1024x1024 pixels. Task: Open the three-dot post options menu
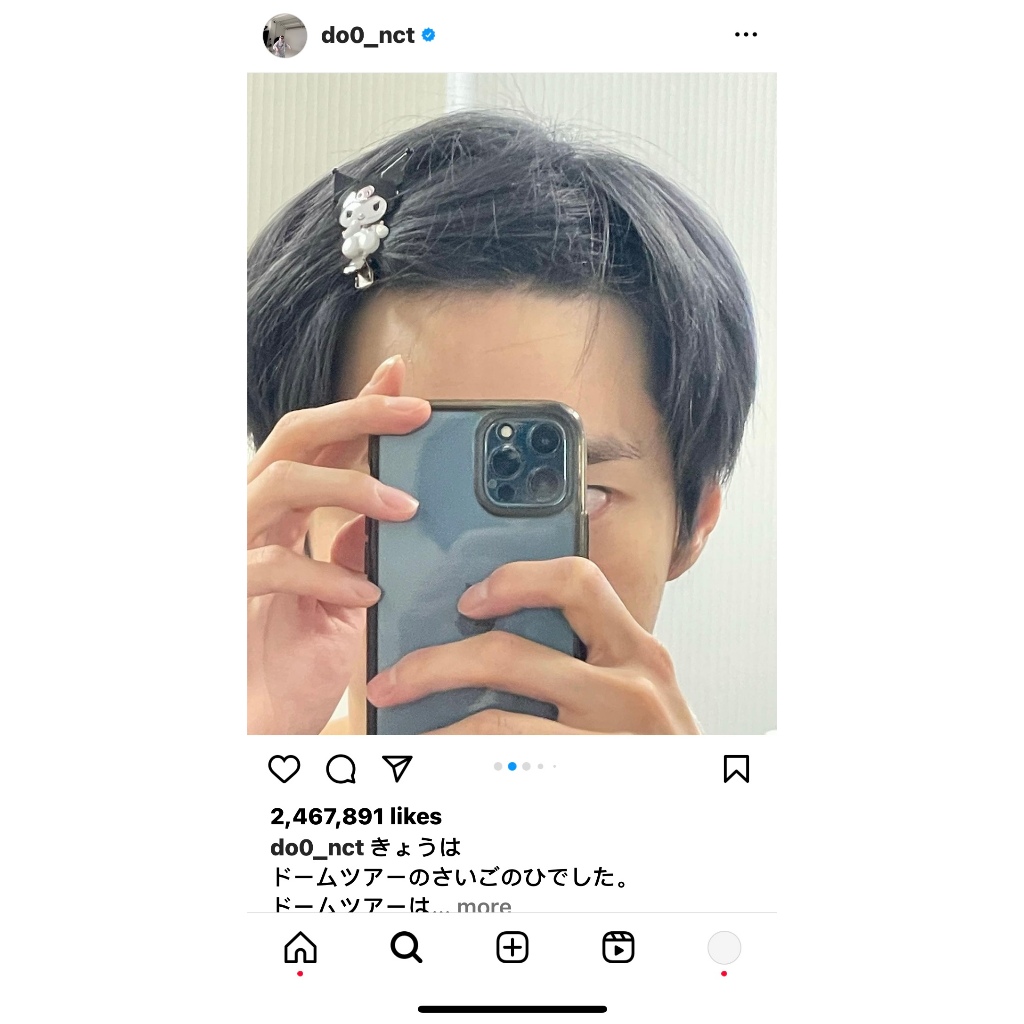tap(746, 35)
